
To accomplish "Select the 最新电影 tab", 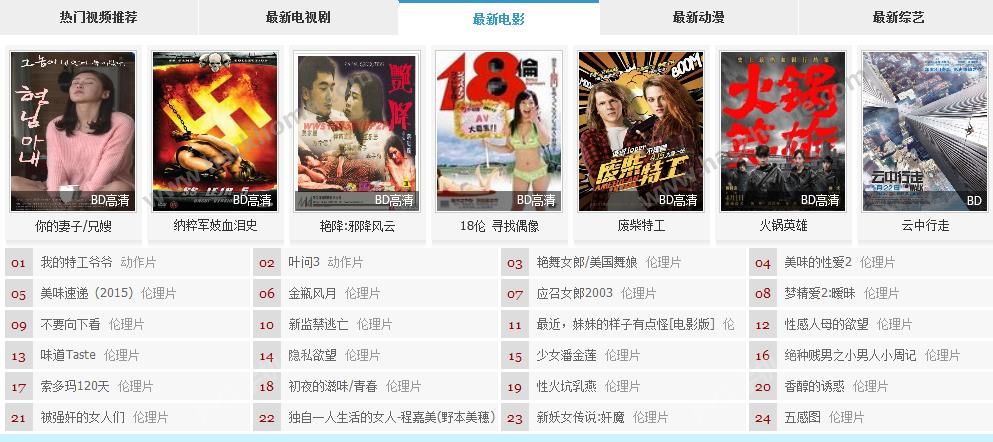I will [x=498, y=18].
